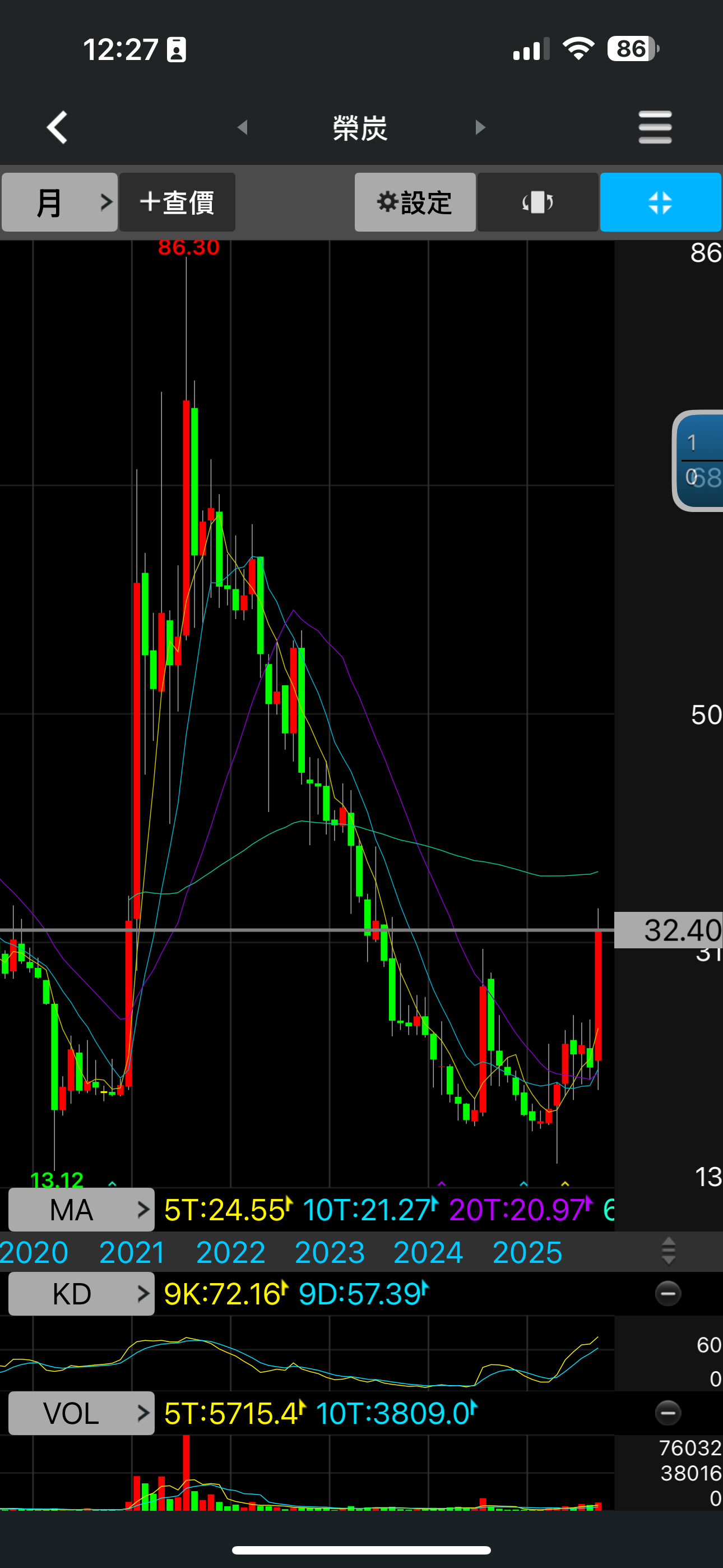
Task: Tap the chart resize handle
Action: [668, 1252]
